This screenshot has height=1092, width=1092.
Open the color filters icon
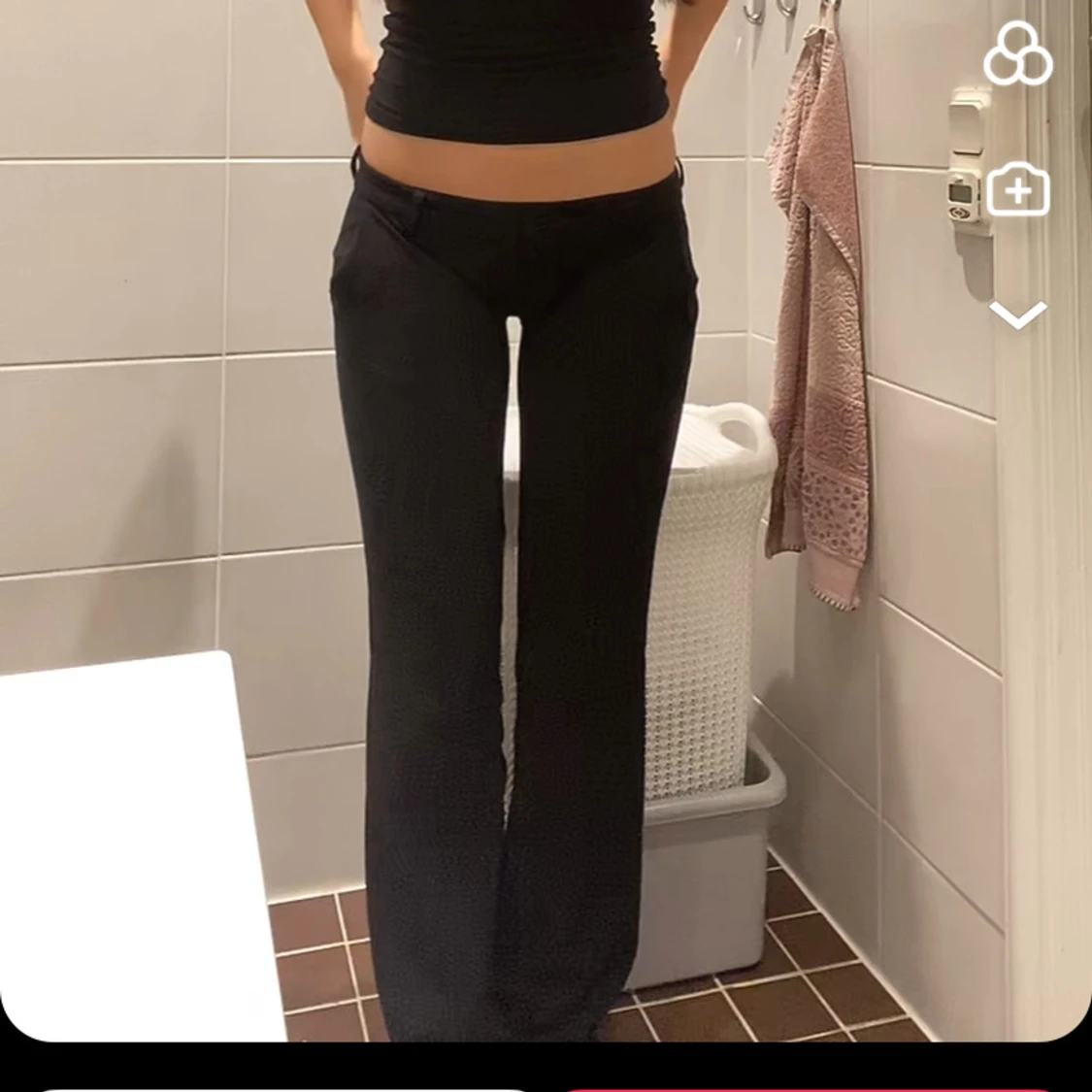1017,54
